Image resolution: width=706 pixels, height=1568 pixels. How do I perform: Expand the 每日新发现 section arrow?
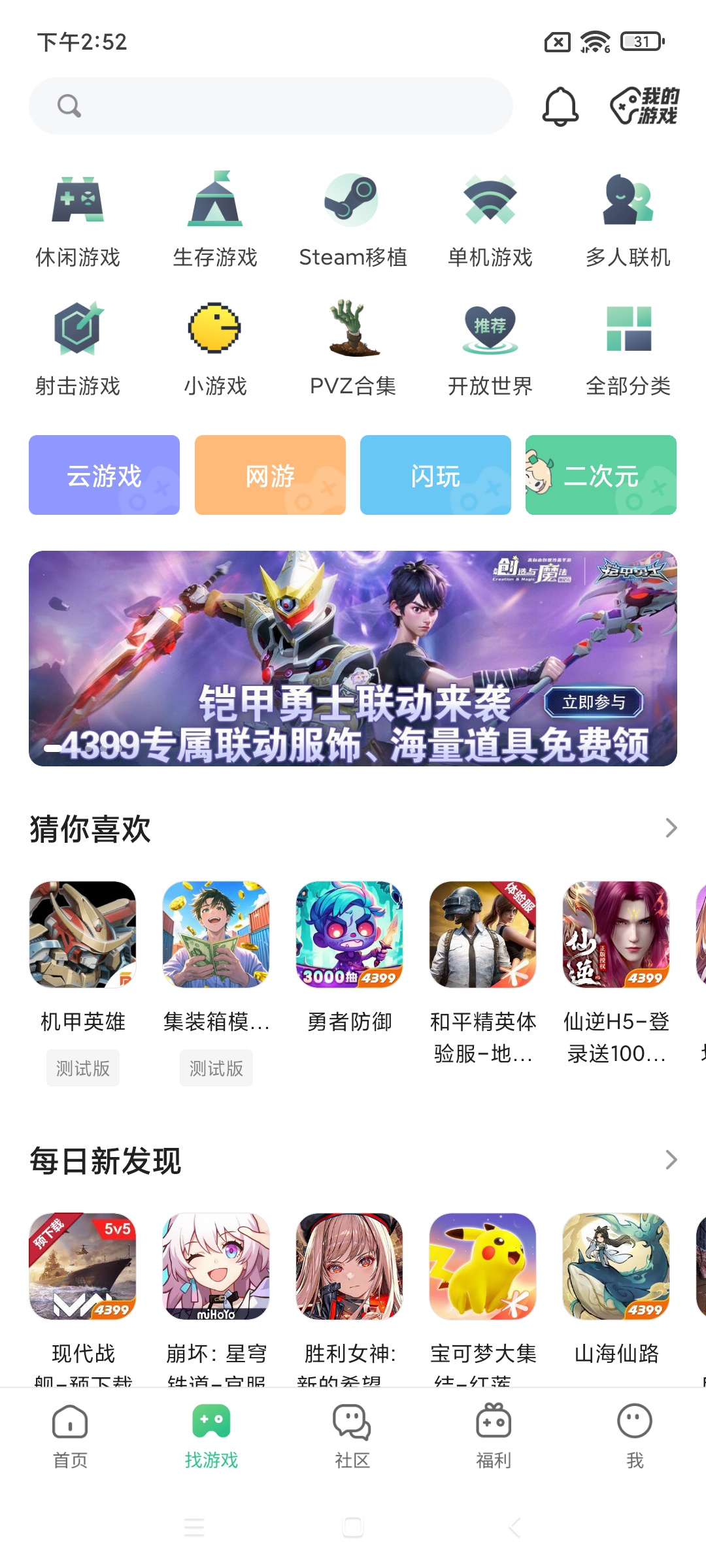tap(670, 1160)
